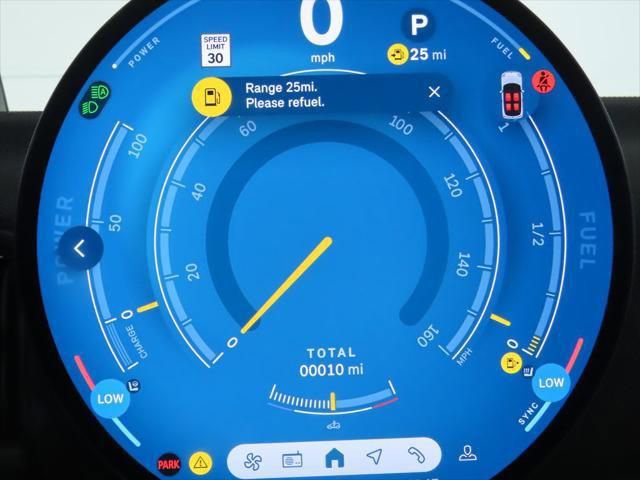Go to the home screen

coord(334,458)
